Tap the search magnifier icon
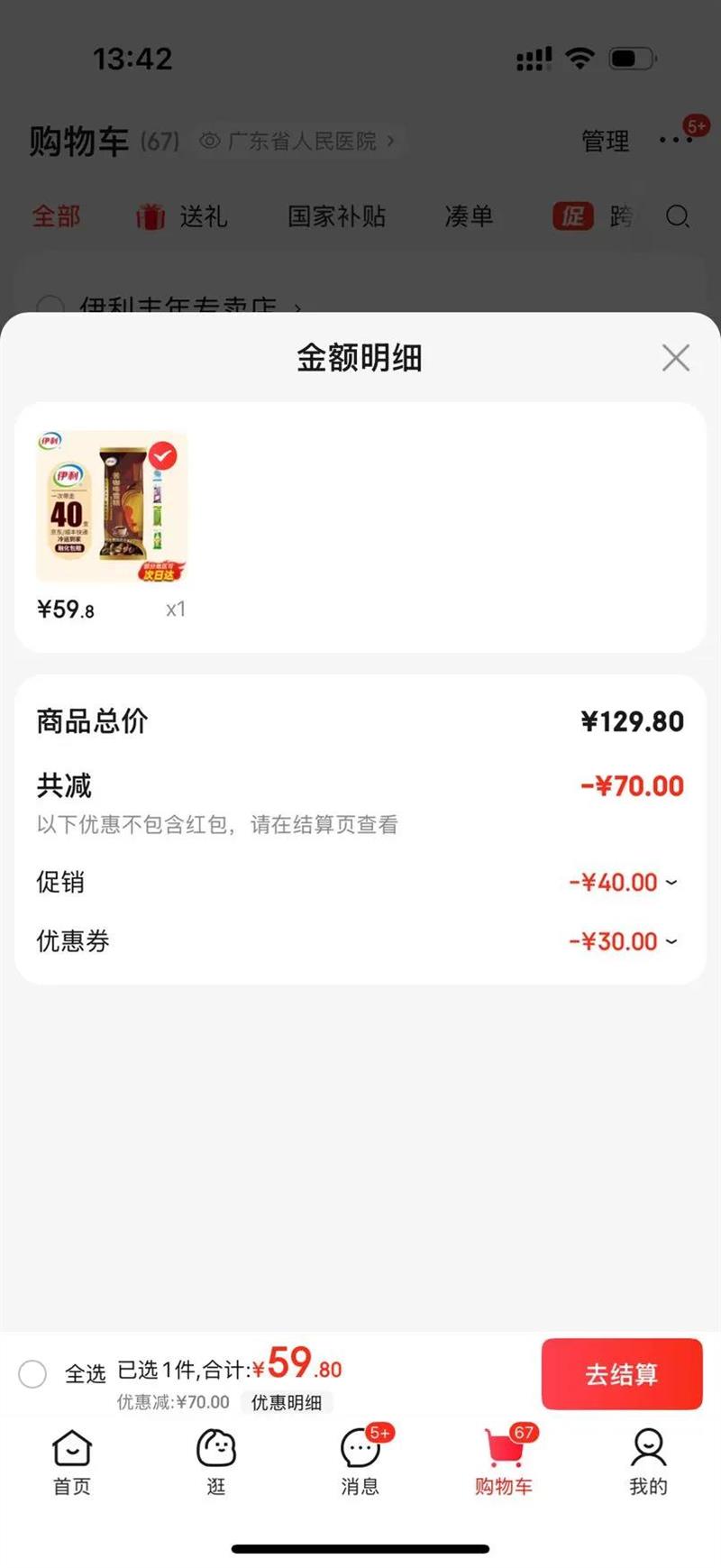Viewport: 721px width, 1568px height. click(678, 217)
